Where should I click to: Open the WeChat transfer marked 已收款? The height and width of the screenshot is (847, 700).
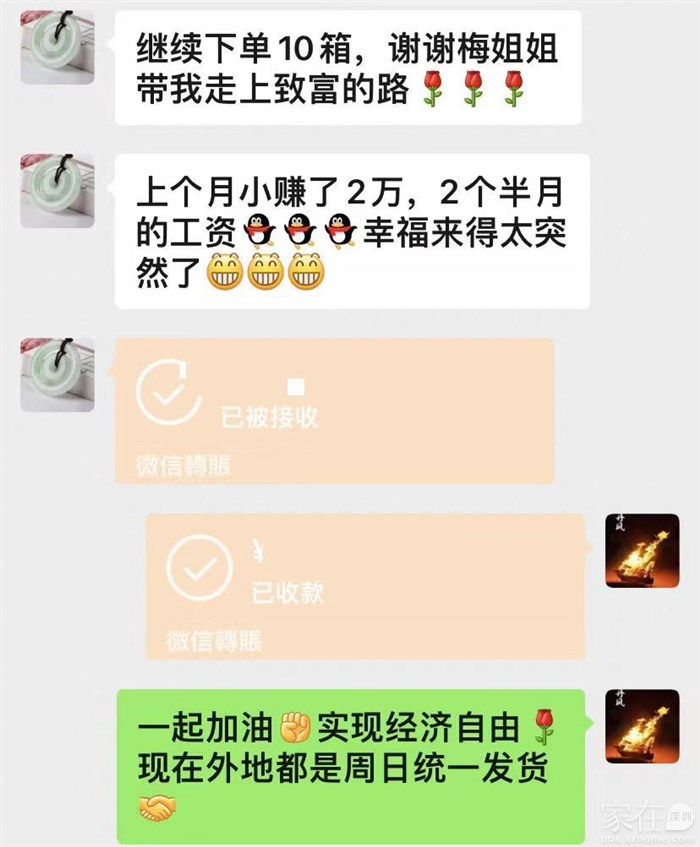(x=365, y=586)
